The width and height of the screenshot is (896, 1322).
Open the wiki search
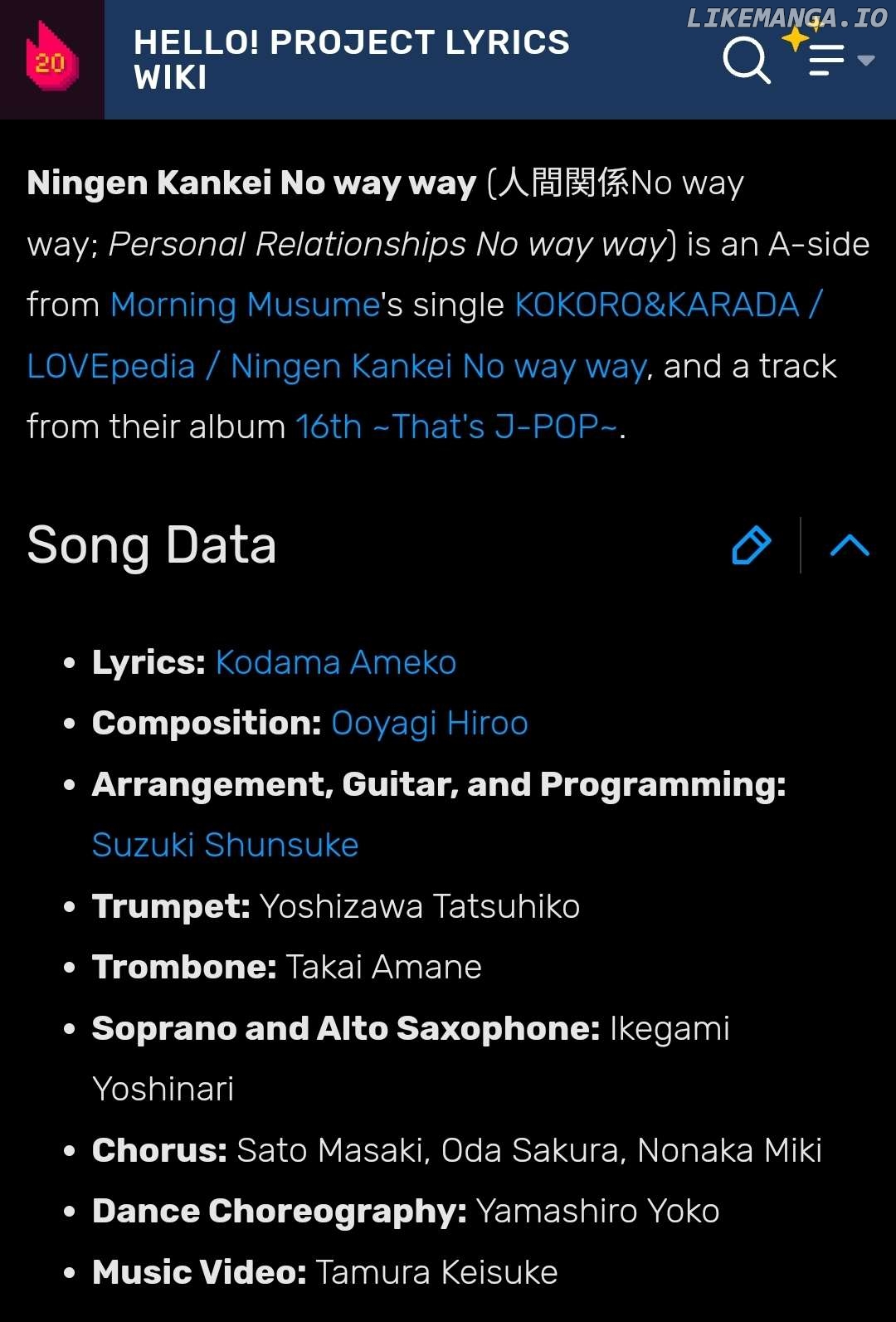(x=746, y=61)
